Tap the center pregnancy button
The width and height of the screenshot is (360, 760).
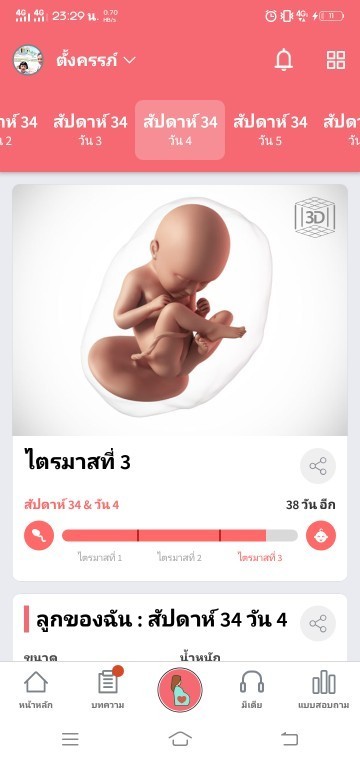point(180,690)
